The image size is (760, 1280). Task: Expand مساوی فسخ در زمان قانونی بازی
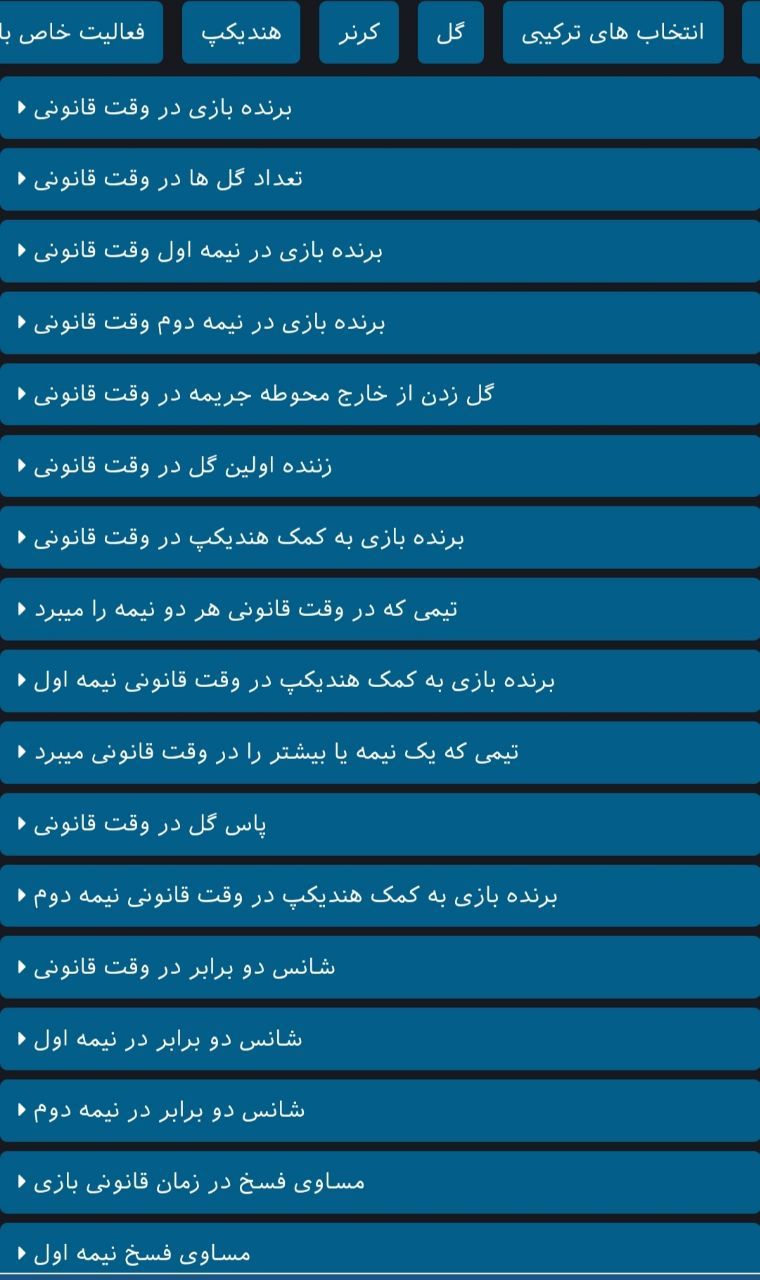tap(380, 1181)
